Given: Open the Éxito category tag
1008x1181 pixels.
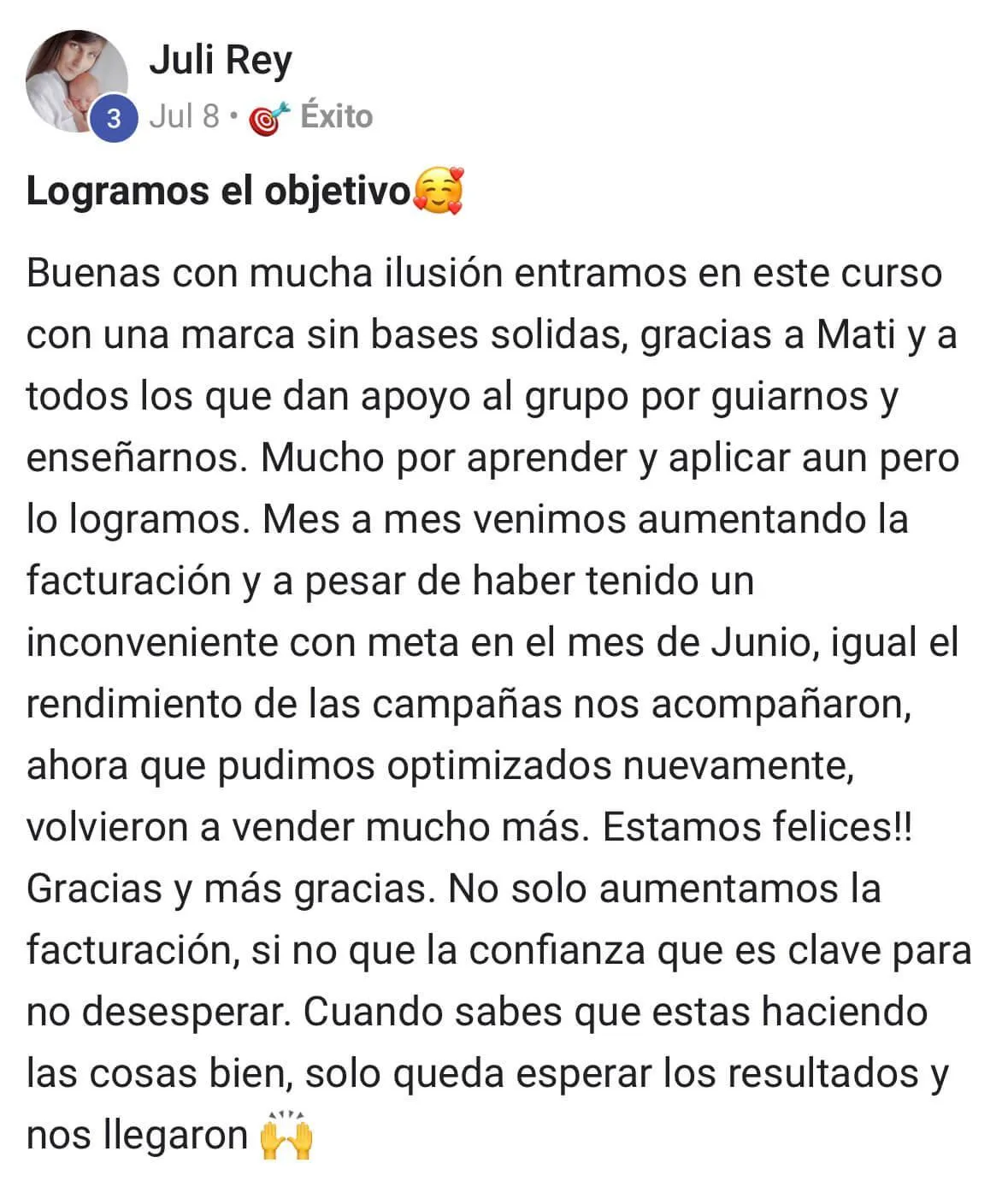Looking at the screenshot, I should coord(335,116).
